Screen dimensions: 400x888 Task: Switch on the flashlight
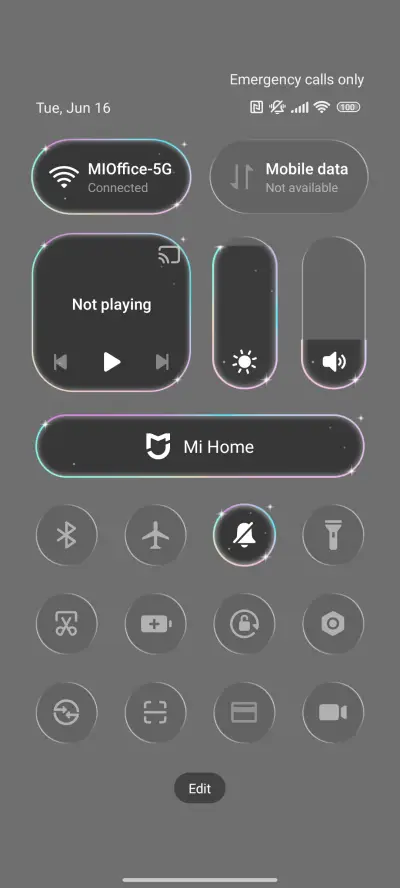pyautogui.click(x=333, y=535)
